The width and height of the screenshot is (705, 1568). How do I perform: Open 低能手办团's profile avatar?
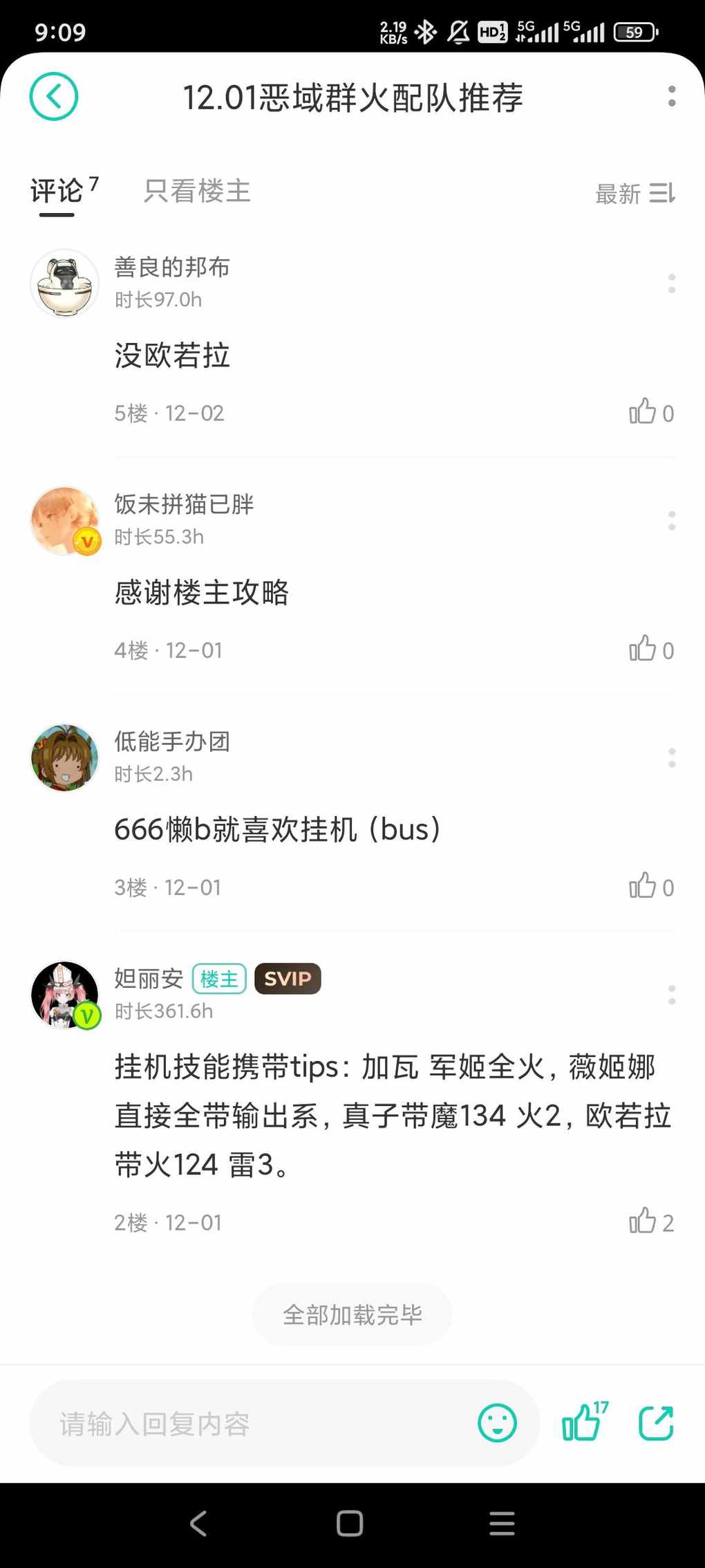point(65,758)
